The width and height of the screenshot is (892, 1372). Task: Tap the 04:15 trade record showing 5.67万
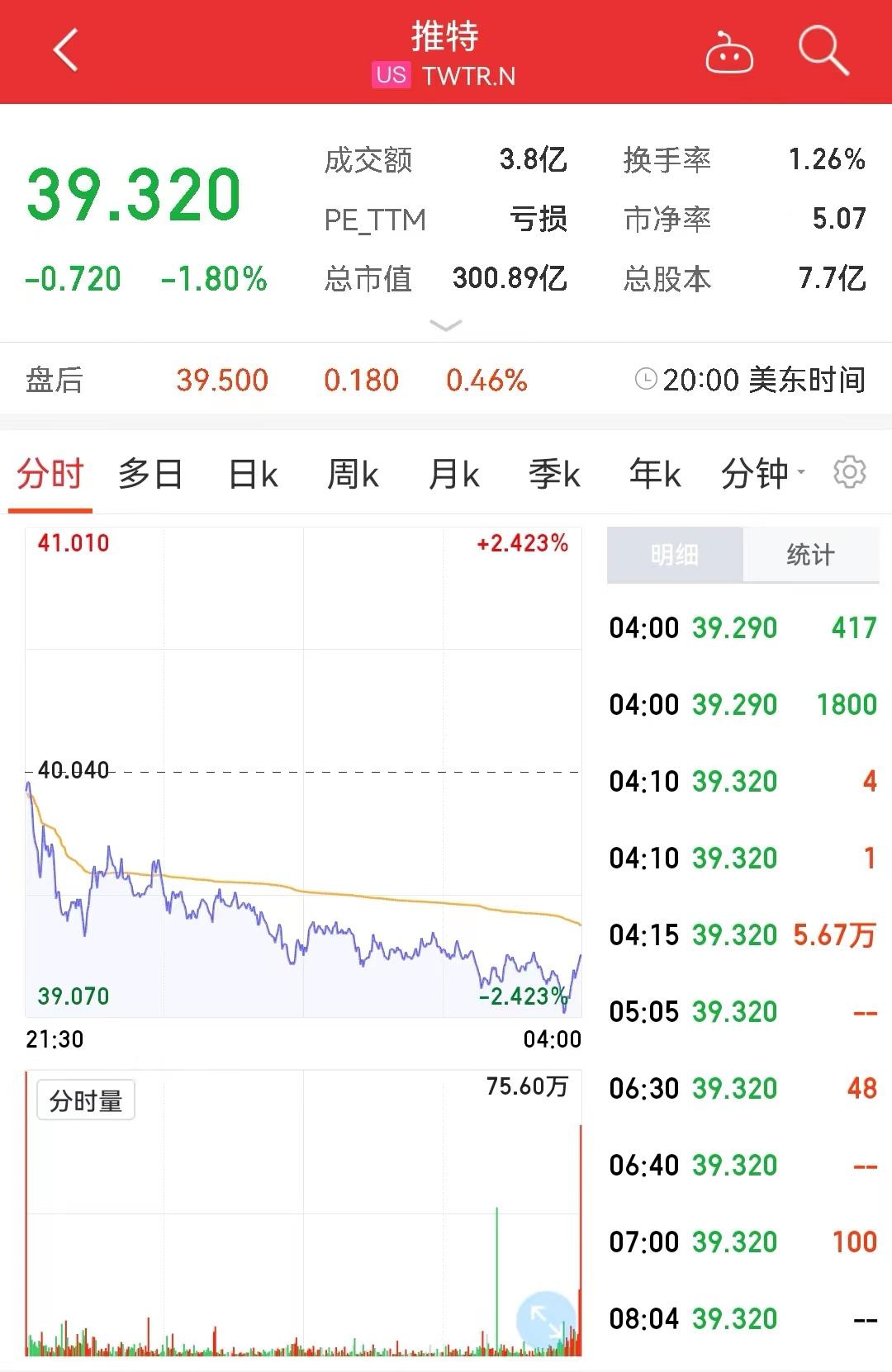click(743, 934)
